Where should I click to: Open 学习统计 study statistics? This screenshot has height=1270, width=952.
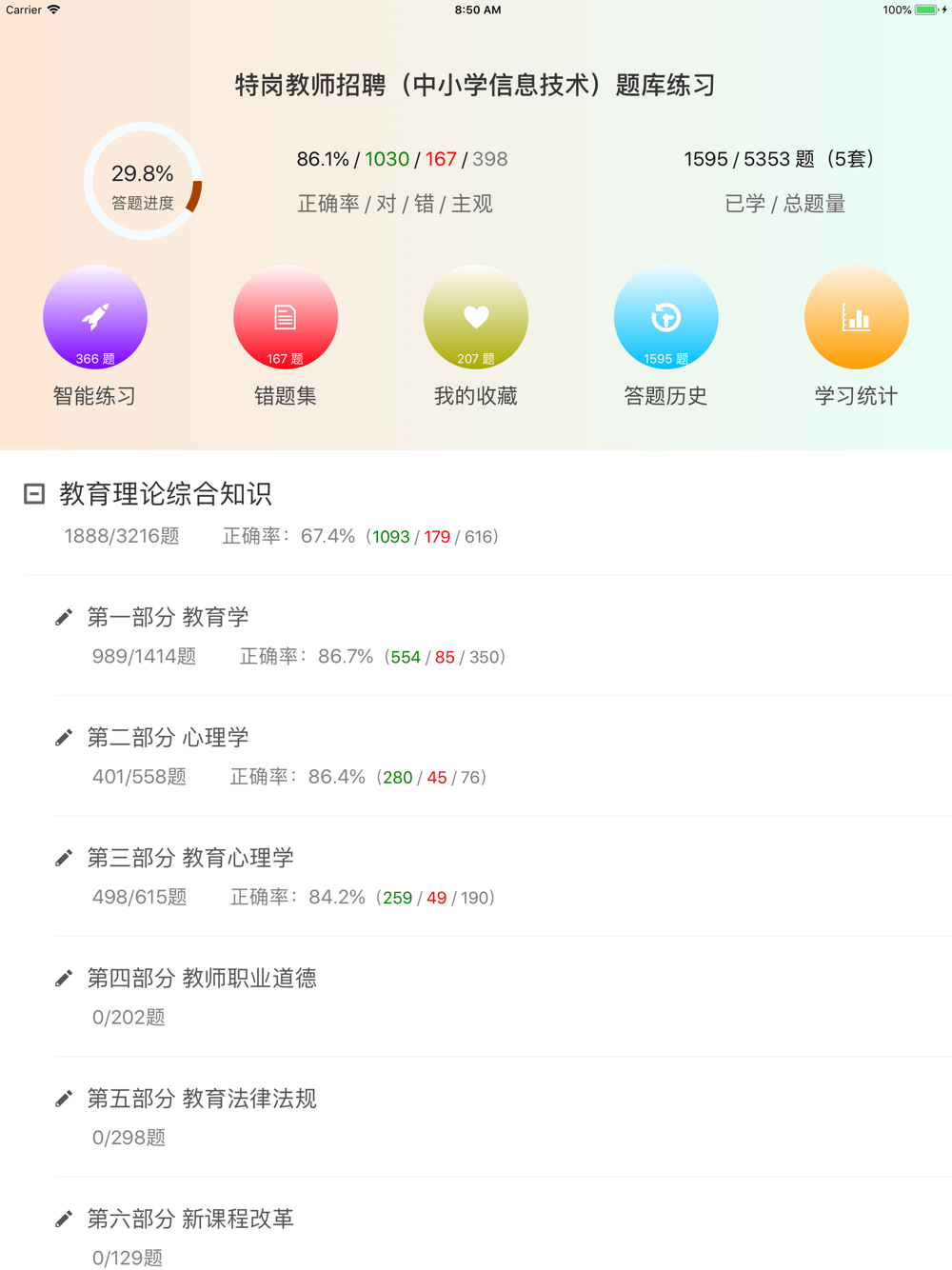[857, 318]
